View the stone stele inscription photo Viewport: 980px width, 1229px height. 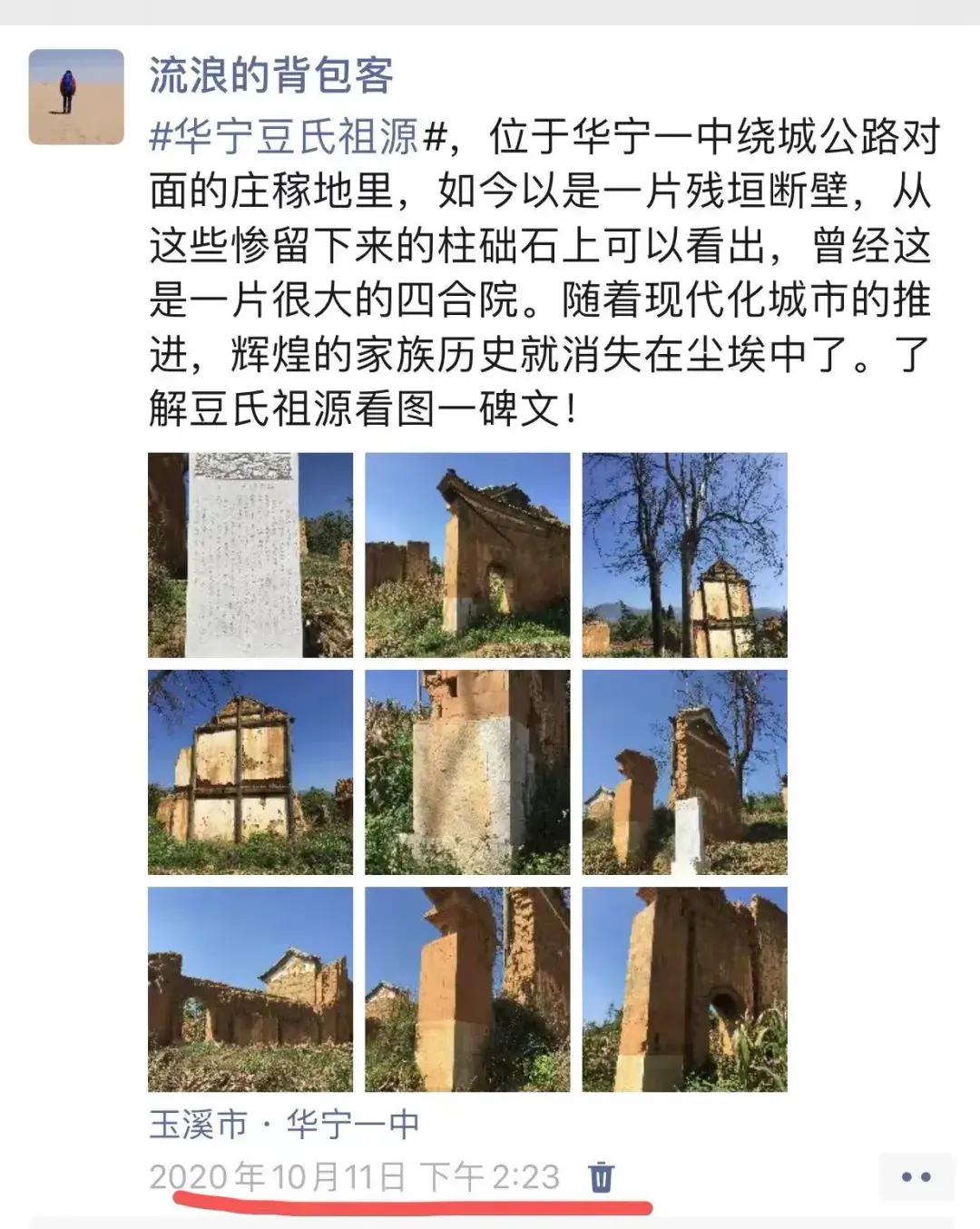point(250,555)
